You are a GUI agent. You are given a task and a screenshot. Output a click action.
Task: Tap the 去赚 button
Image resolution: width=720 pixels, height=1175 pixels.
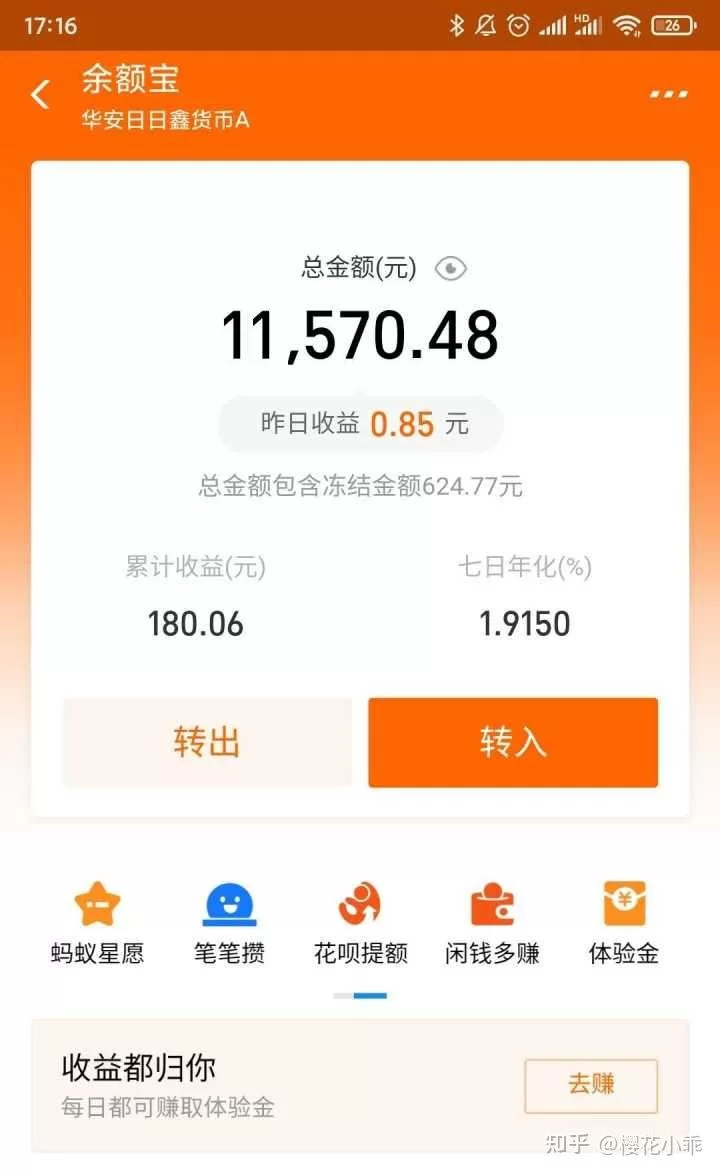[x=591, y=1085]
